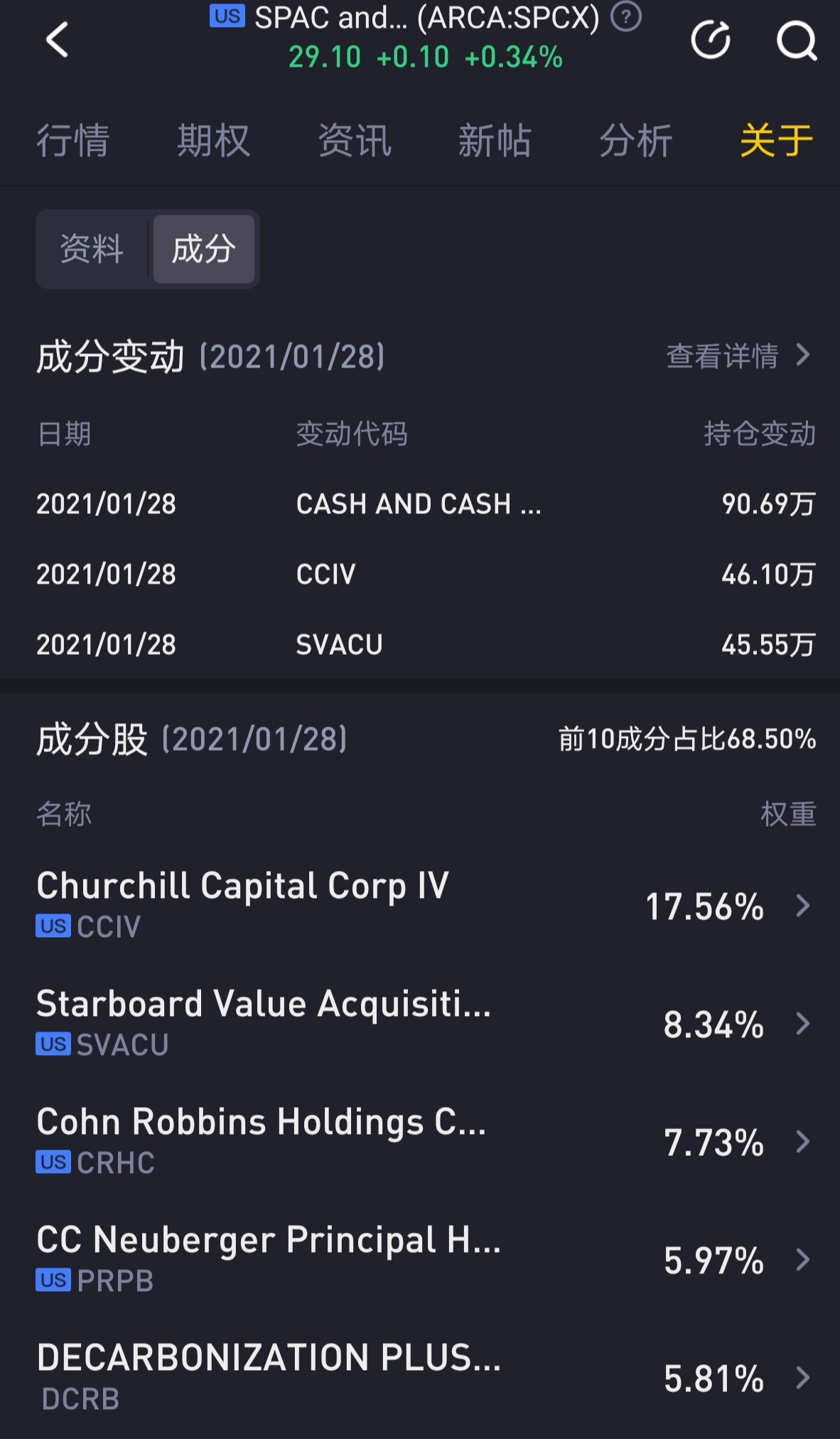This screenshot has height=1439, width=840.
Task: Open the search magnifier icon
Action: (796, 41)
